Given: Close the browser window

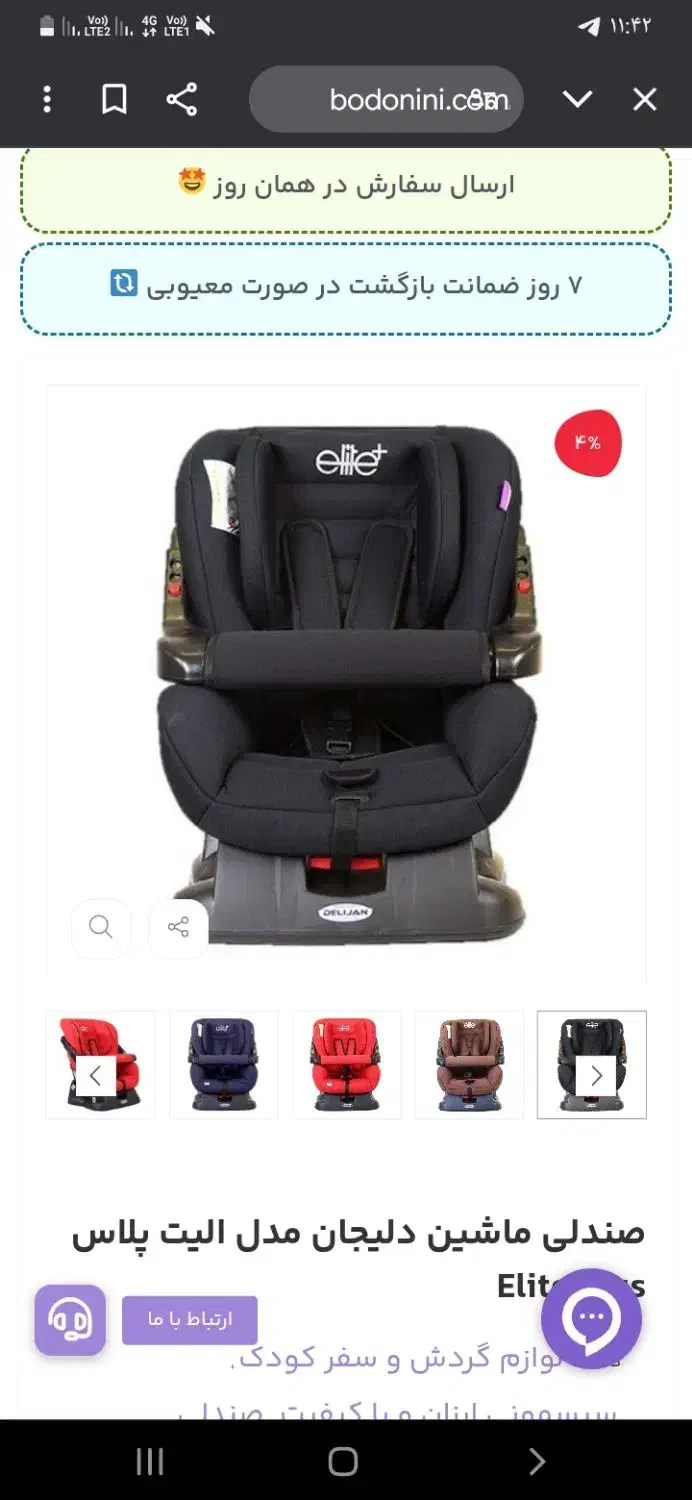Looking at the screenshot, I should (x=645, y=99).
